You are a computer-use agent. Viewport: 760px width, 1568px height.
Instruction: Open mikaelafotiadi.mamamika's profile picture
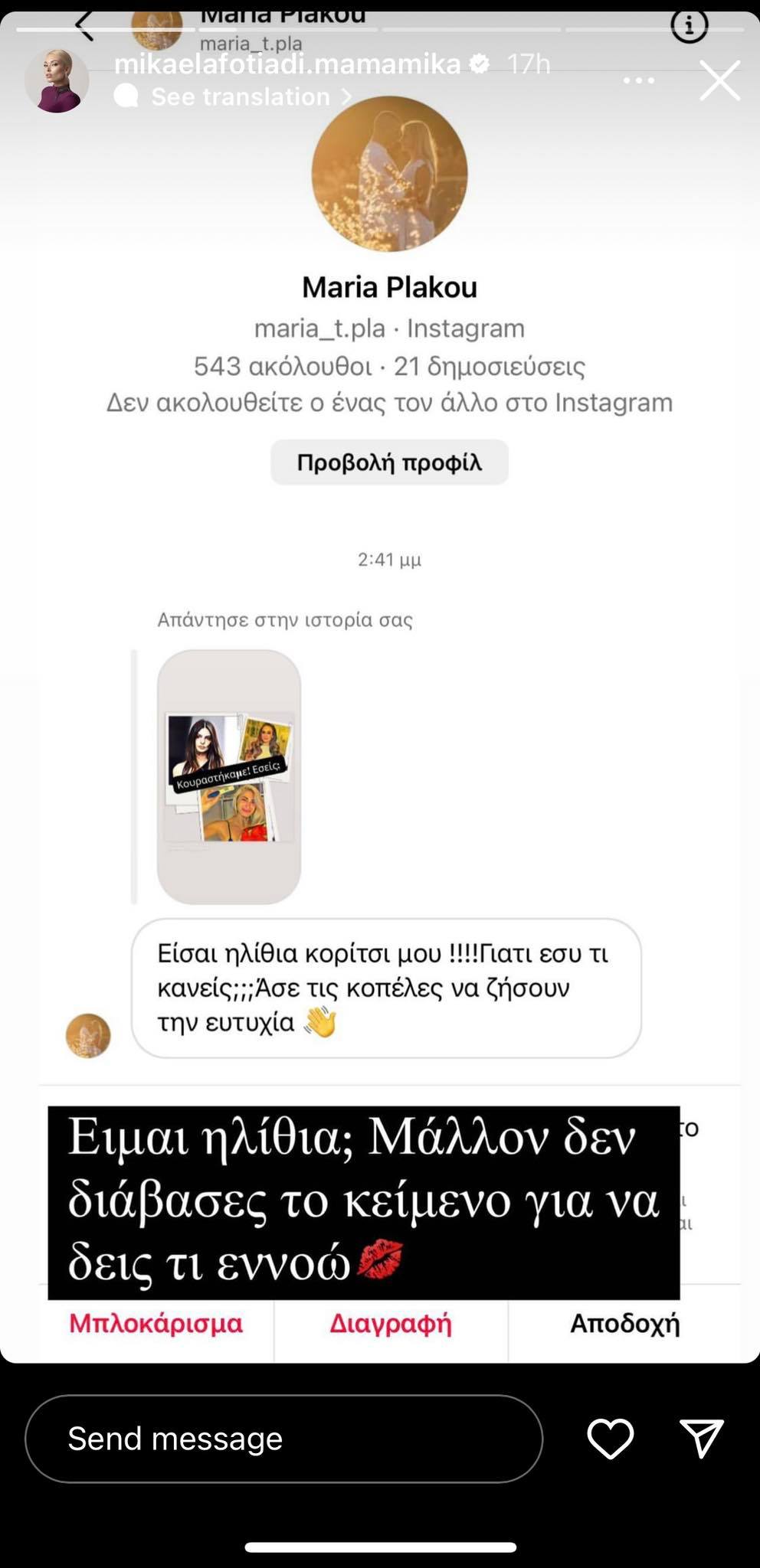57,81
